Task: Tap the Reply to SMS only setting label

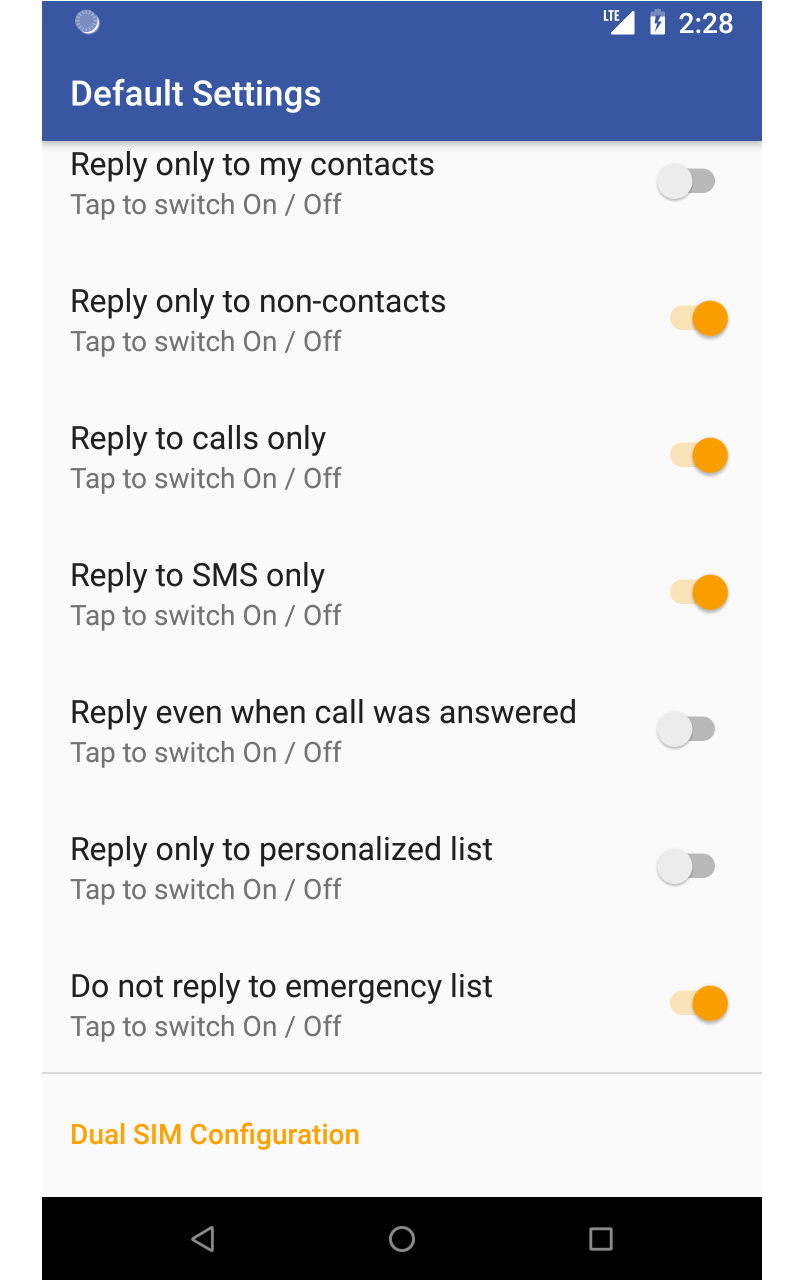Action: click(x=197, y=575)
